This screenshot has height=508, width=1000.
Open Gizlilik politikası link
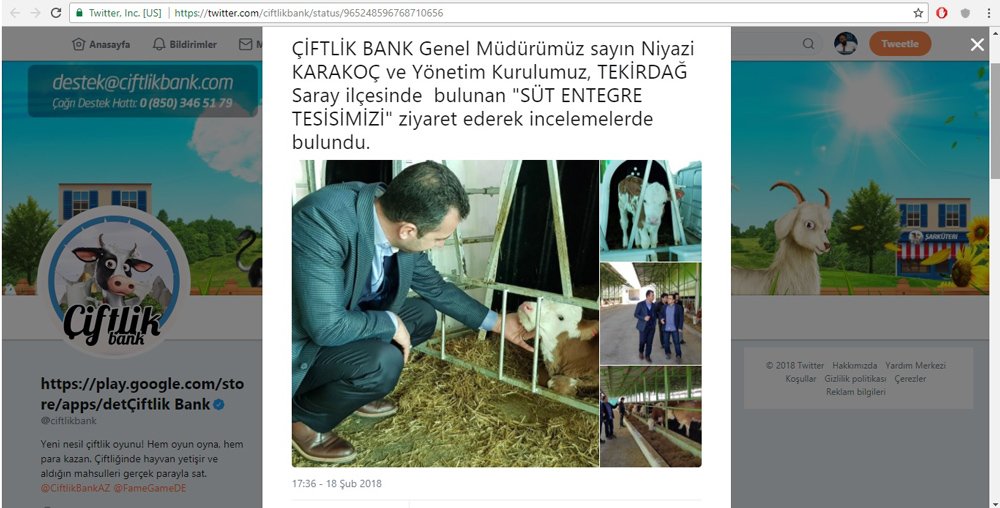coord(855,379)
